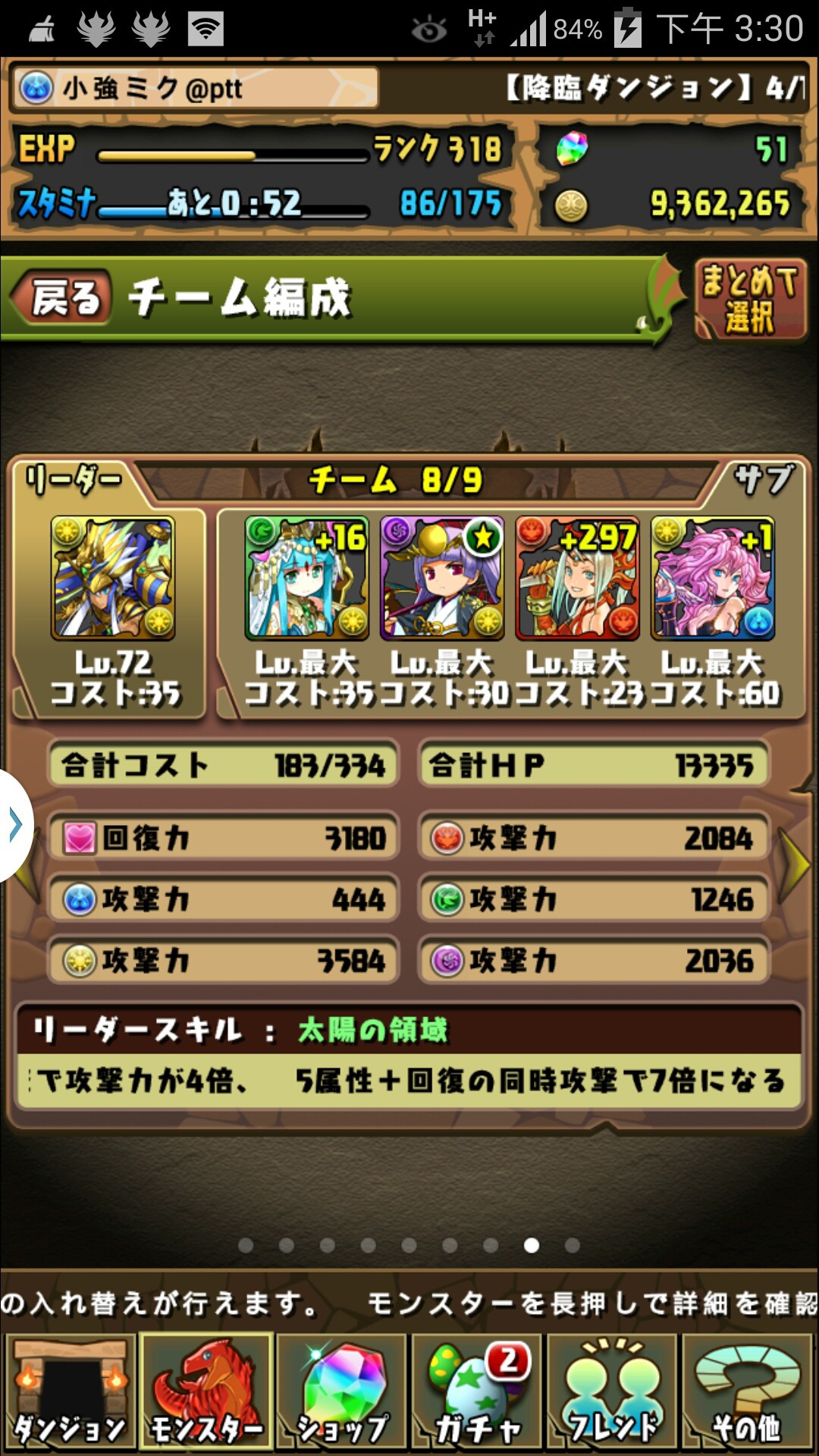Select the pink-haired sub monster with +1
Viewport: 819px width, 1456px height.
click(x=713, y=579)
